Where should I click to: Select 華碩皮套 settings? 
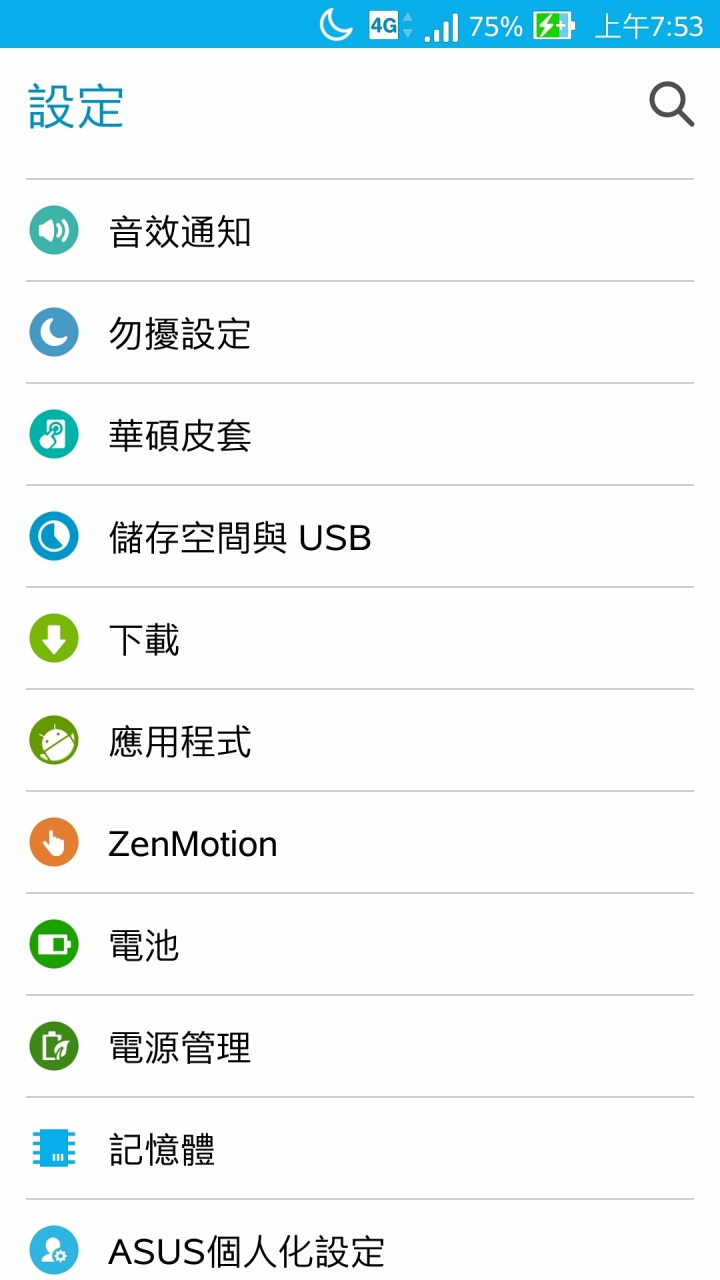(360, 435)
